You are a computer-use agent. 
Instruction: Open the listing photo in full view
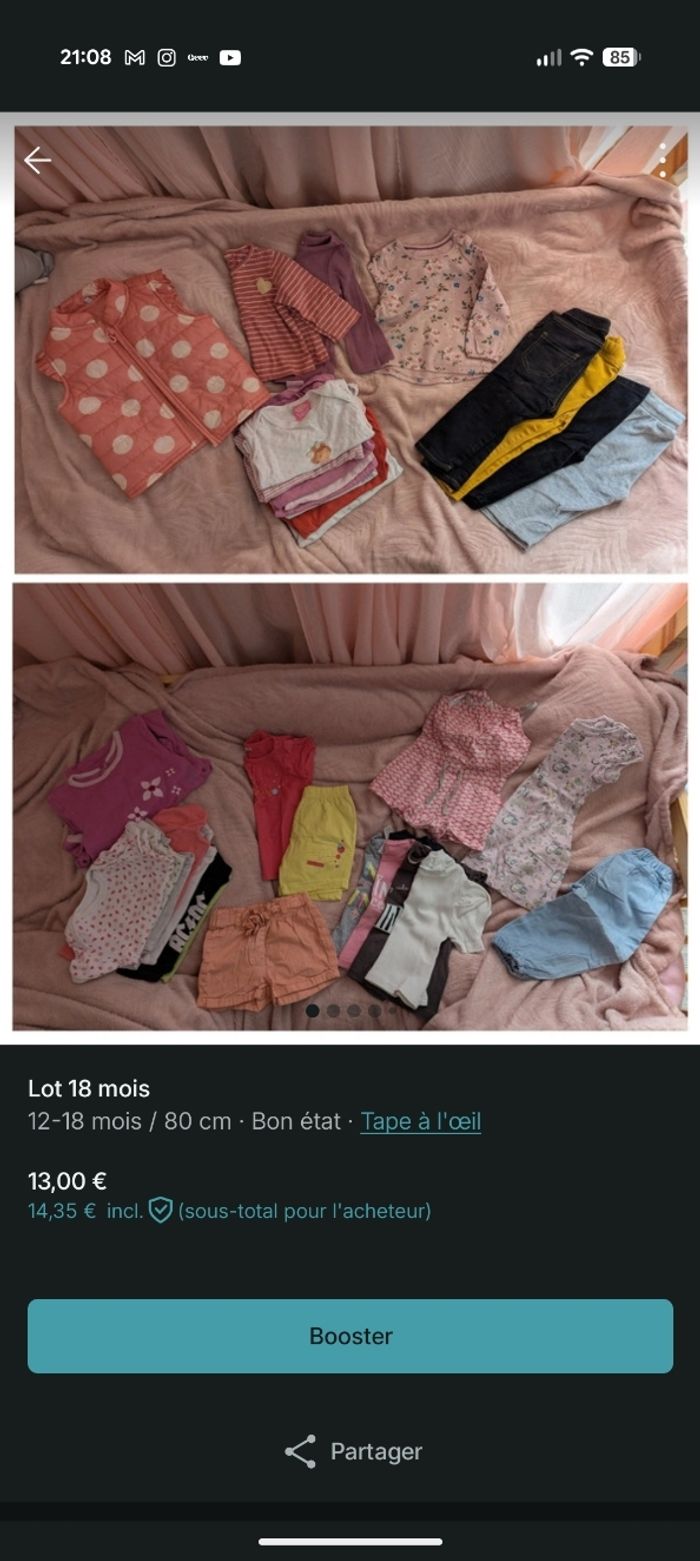pos(350,580)
